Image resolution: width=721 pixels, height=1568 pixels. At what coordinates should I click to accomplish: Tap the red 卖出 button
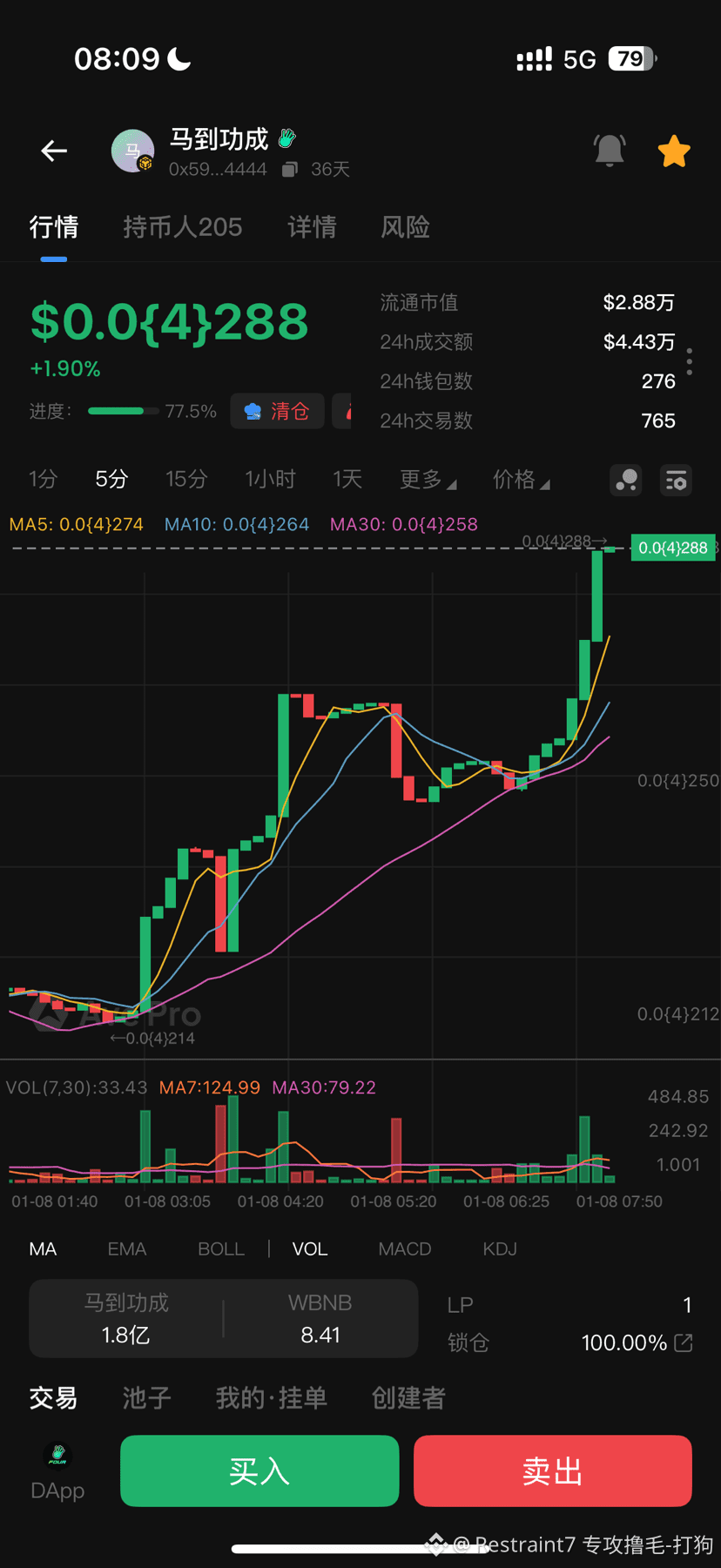tap(552, 1470)
